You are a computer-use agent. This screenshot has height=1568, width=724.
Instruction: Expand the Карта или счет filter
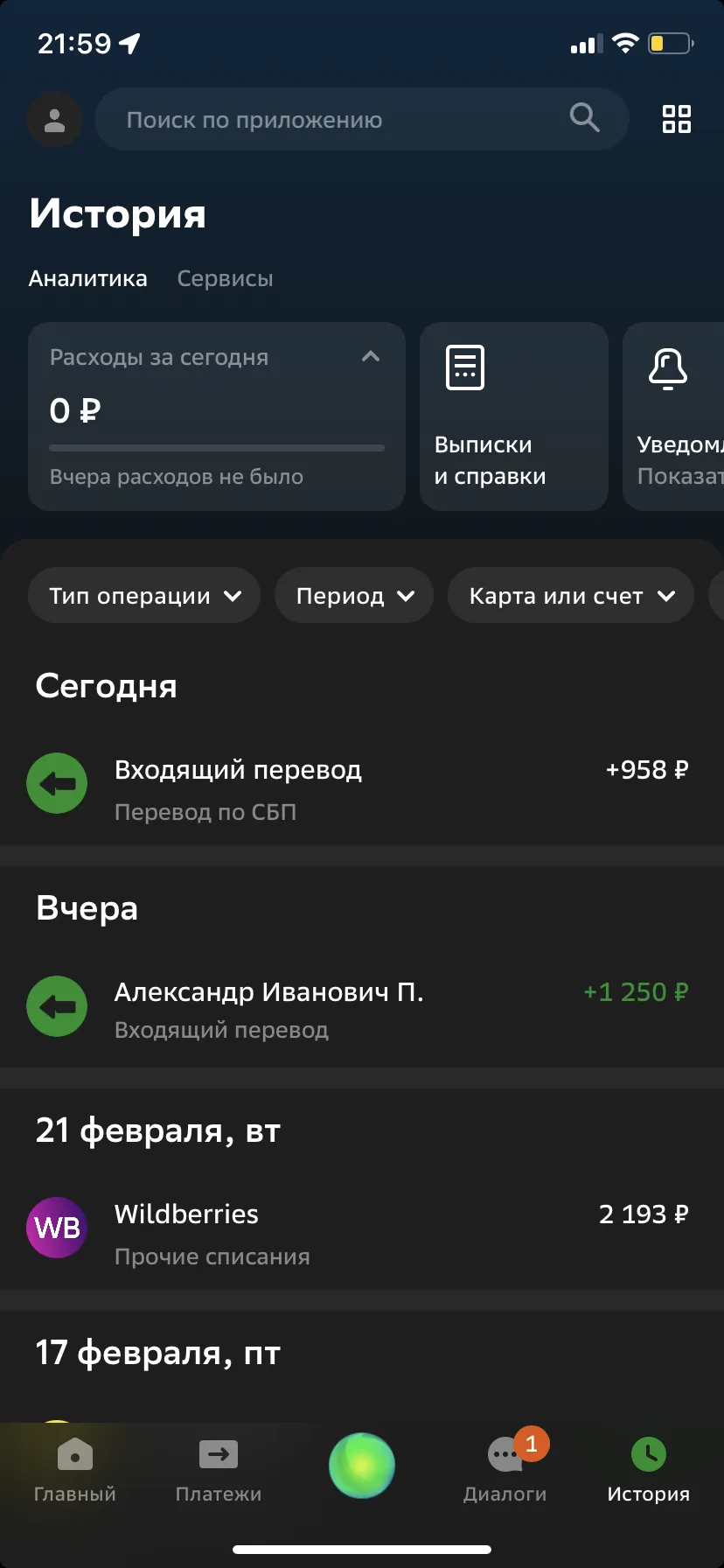(571, 596)
